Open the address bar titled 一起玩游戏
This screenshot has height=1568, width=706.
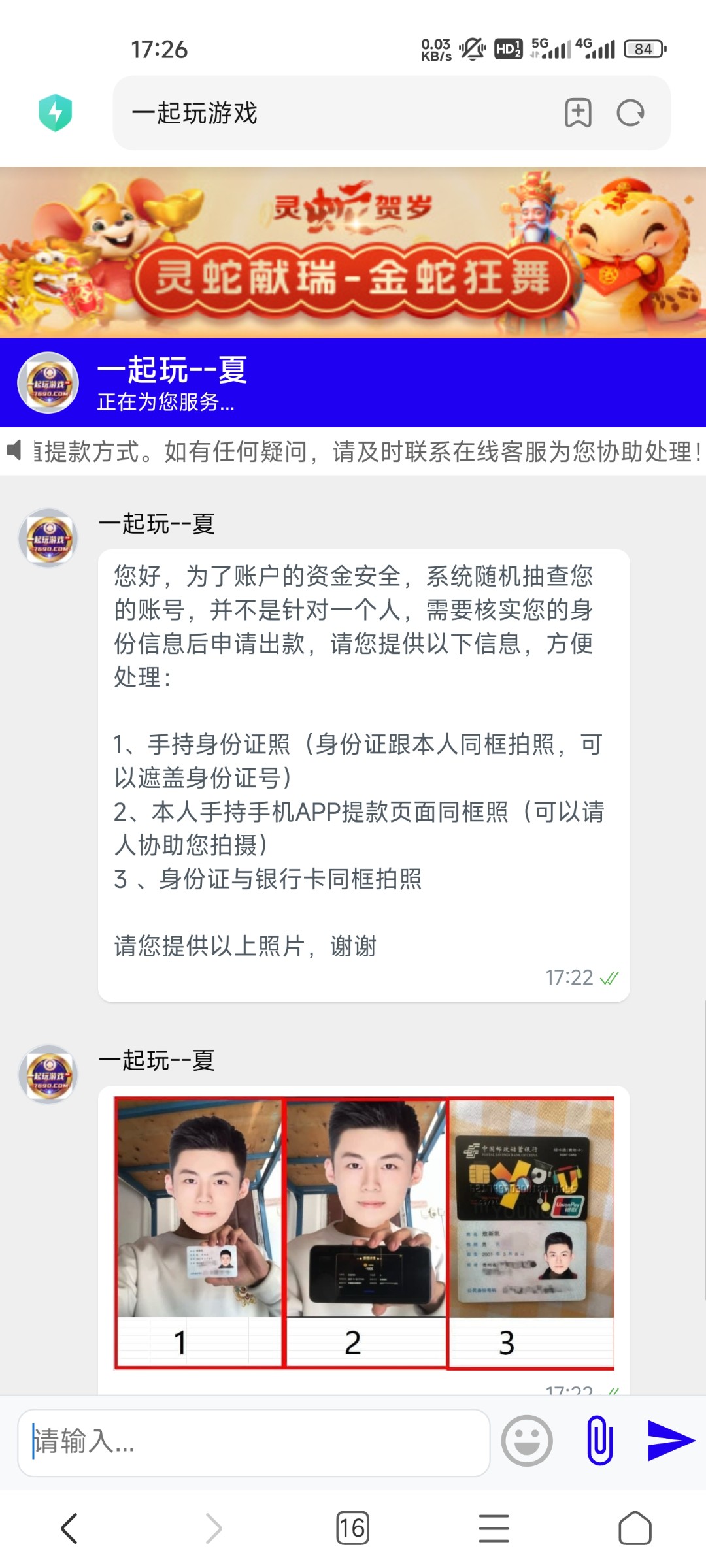(327, 113)
